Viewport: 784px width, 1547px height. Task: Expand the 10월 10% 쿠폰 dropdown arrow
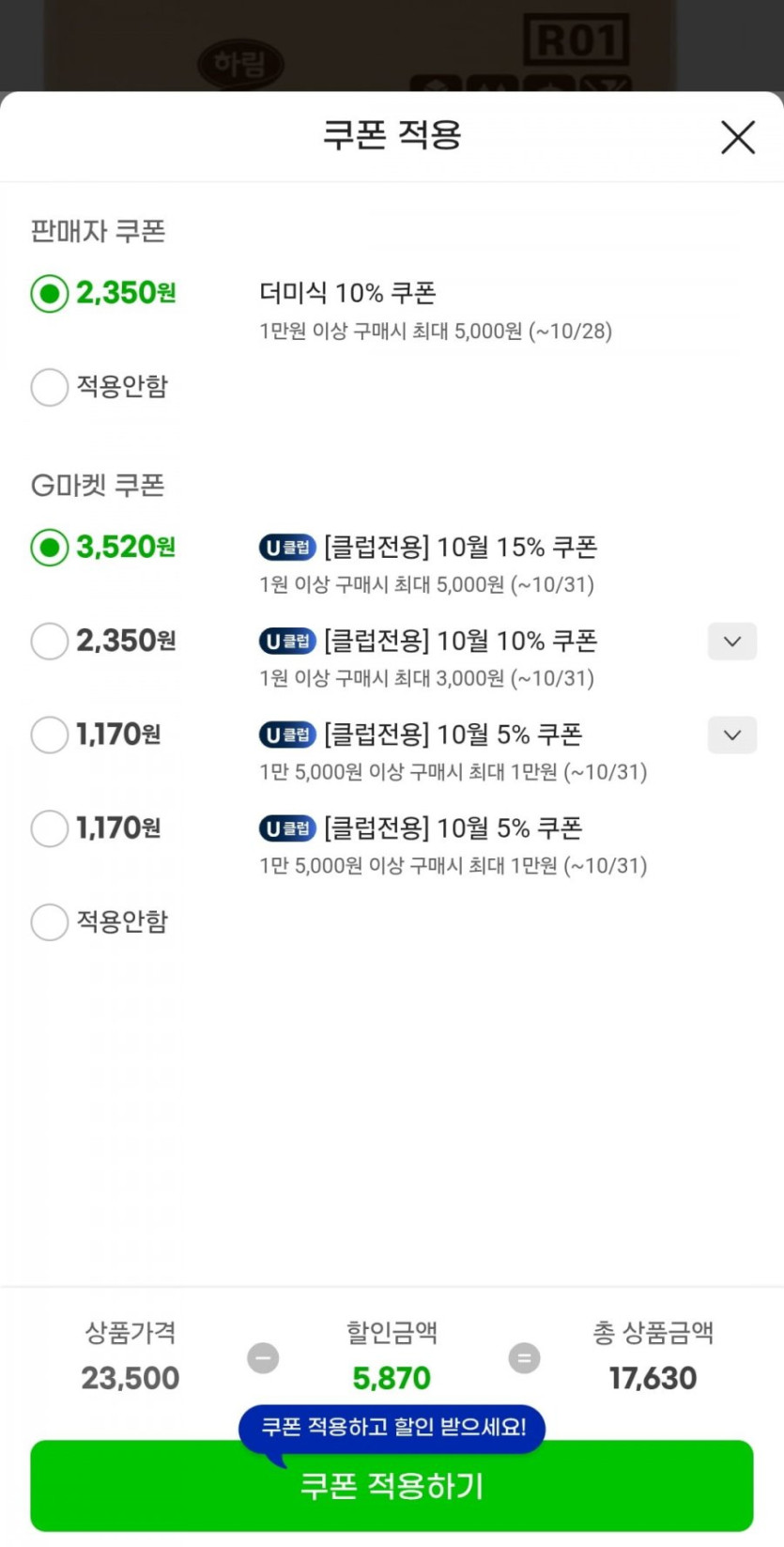point(732,642)
